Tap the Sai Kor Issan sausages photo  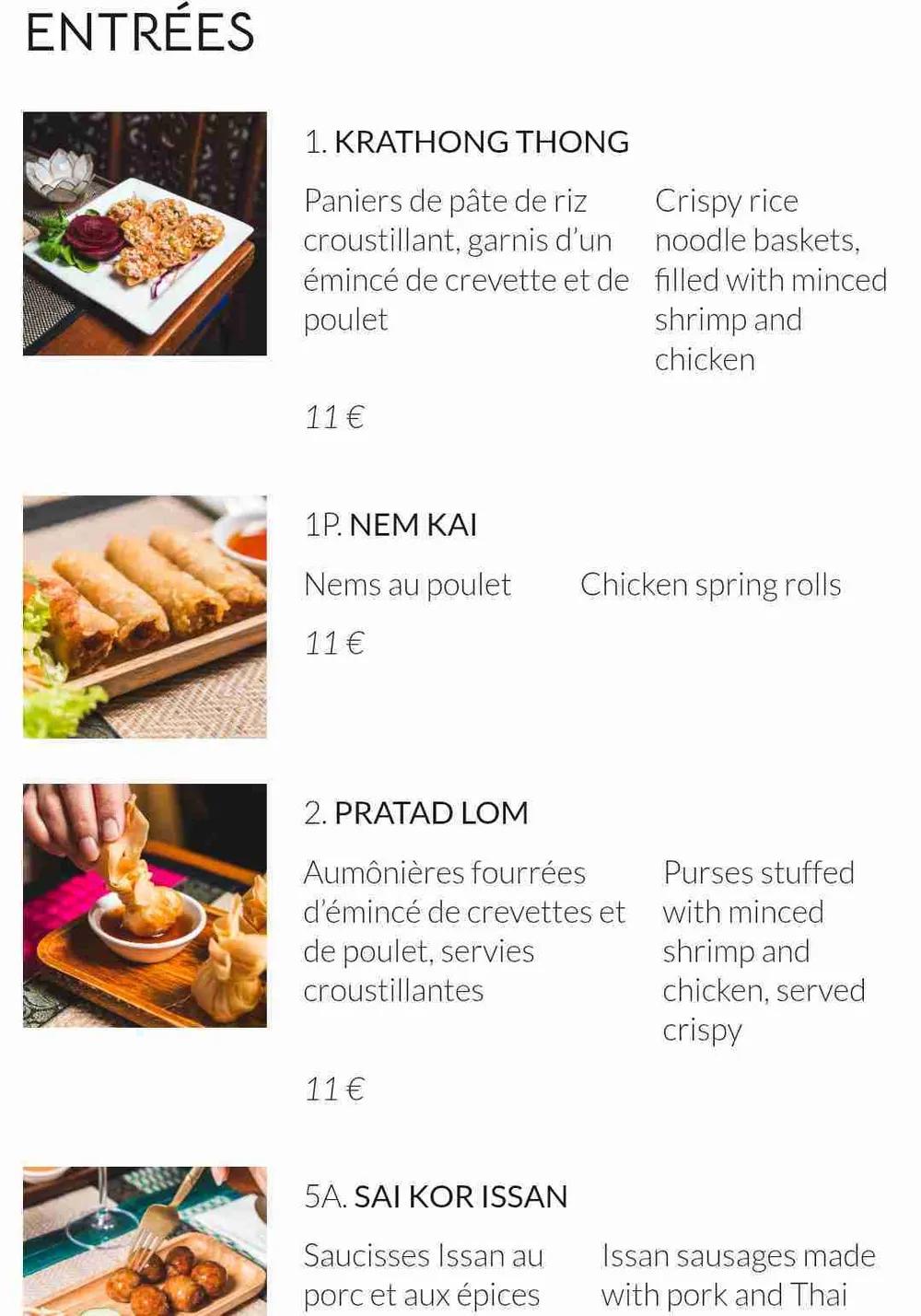click(145, 1240)
